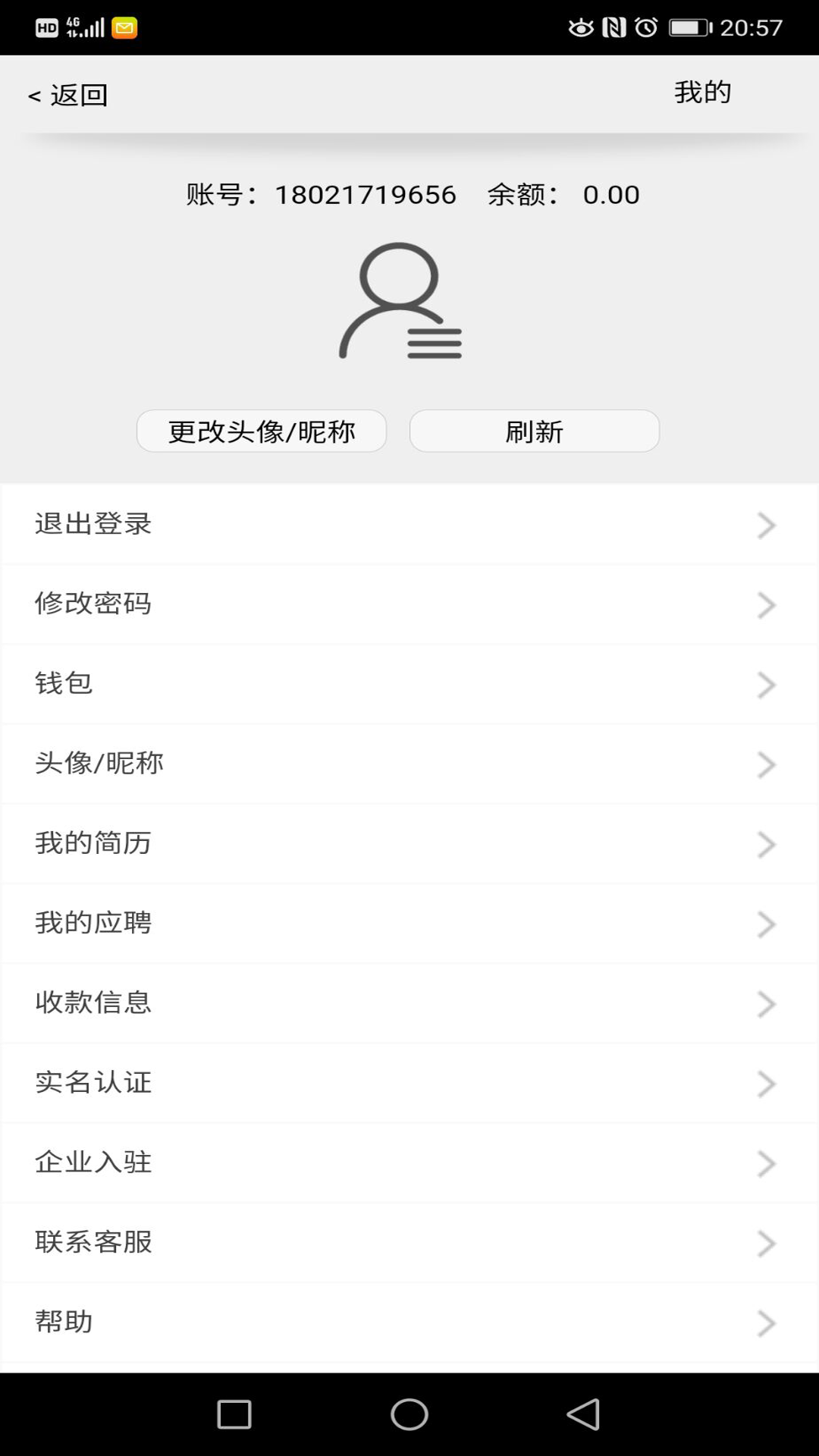Image resolution: width=819 pixels, height=1456 pixels.
Task: Tap the 更改头像/昵称 button
Action: tap(262, 431)
